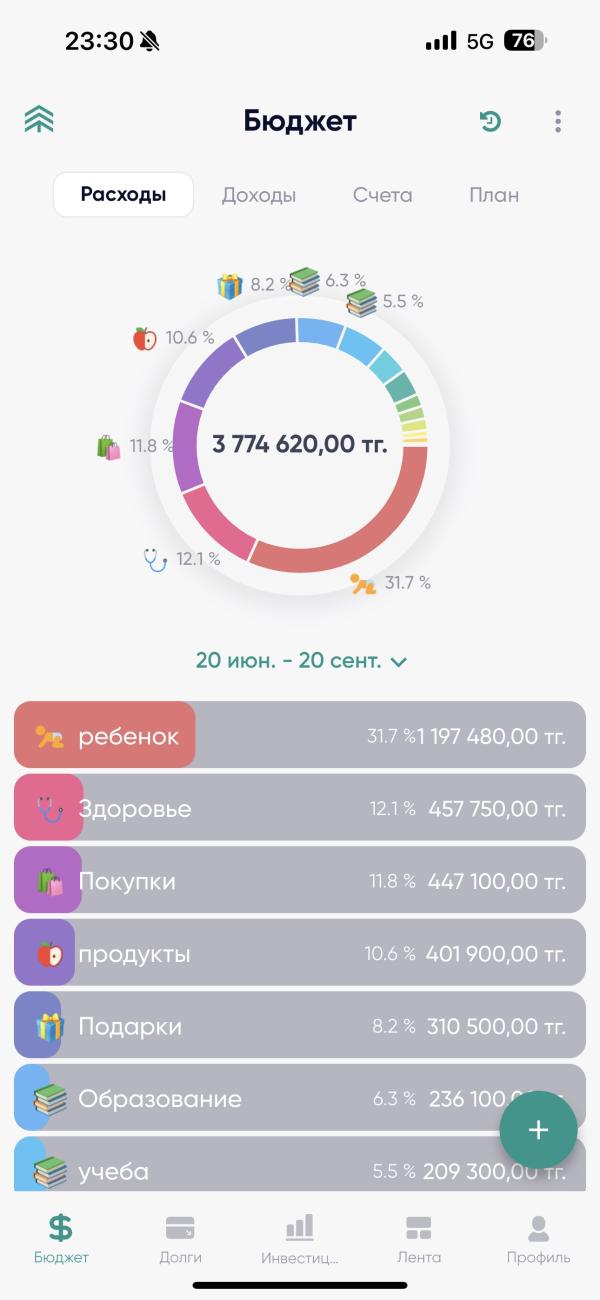Select the Расходы tab
Screen dimensions: 600x1300
click(x=123, y=195)
